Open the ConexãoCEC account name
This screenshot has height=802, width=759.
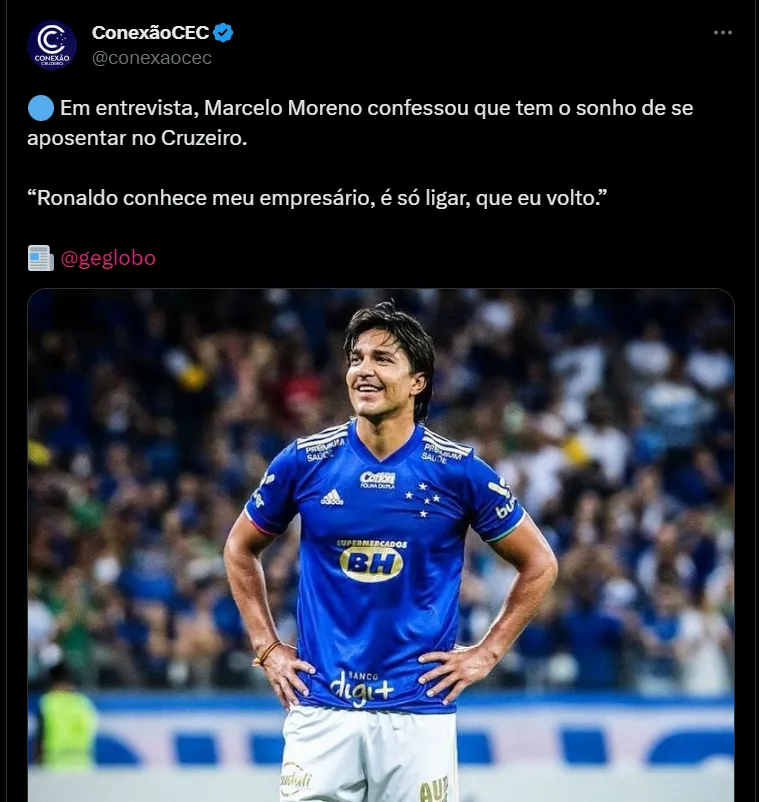click(150, 33)
